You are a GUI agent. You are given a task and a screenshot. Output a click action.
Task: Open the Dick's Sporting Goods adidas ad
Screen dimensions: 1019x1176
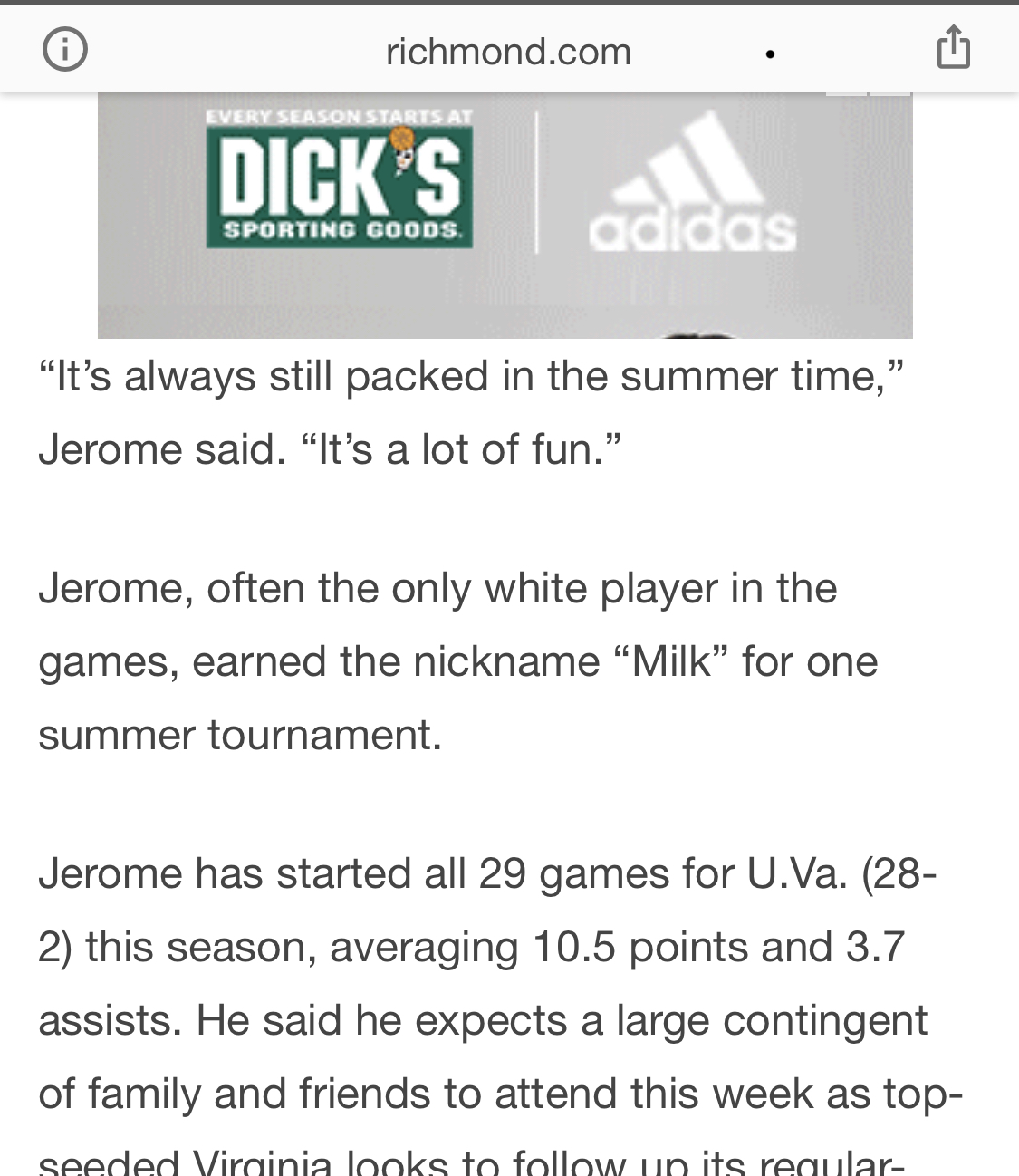tap(505, 216)
